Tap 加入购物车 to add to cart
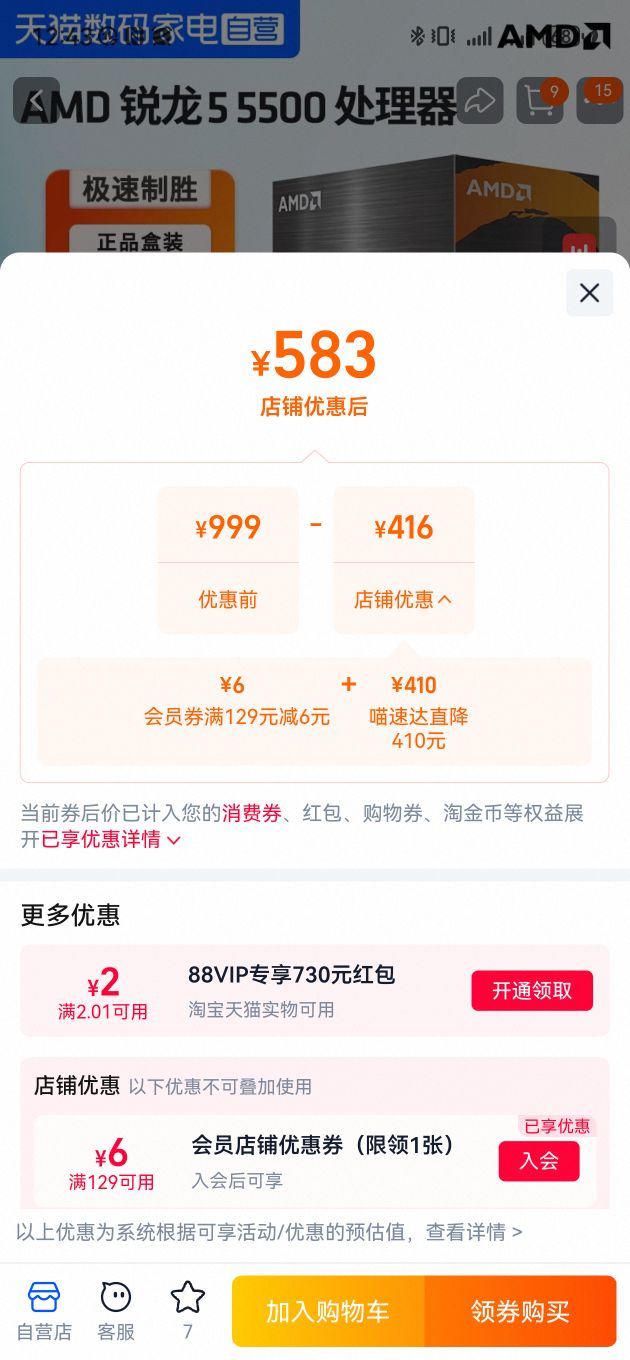Viewport: 630px width, 1360px height. coord(328,1311)
